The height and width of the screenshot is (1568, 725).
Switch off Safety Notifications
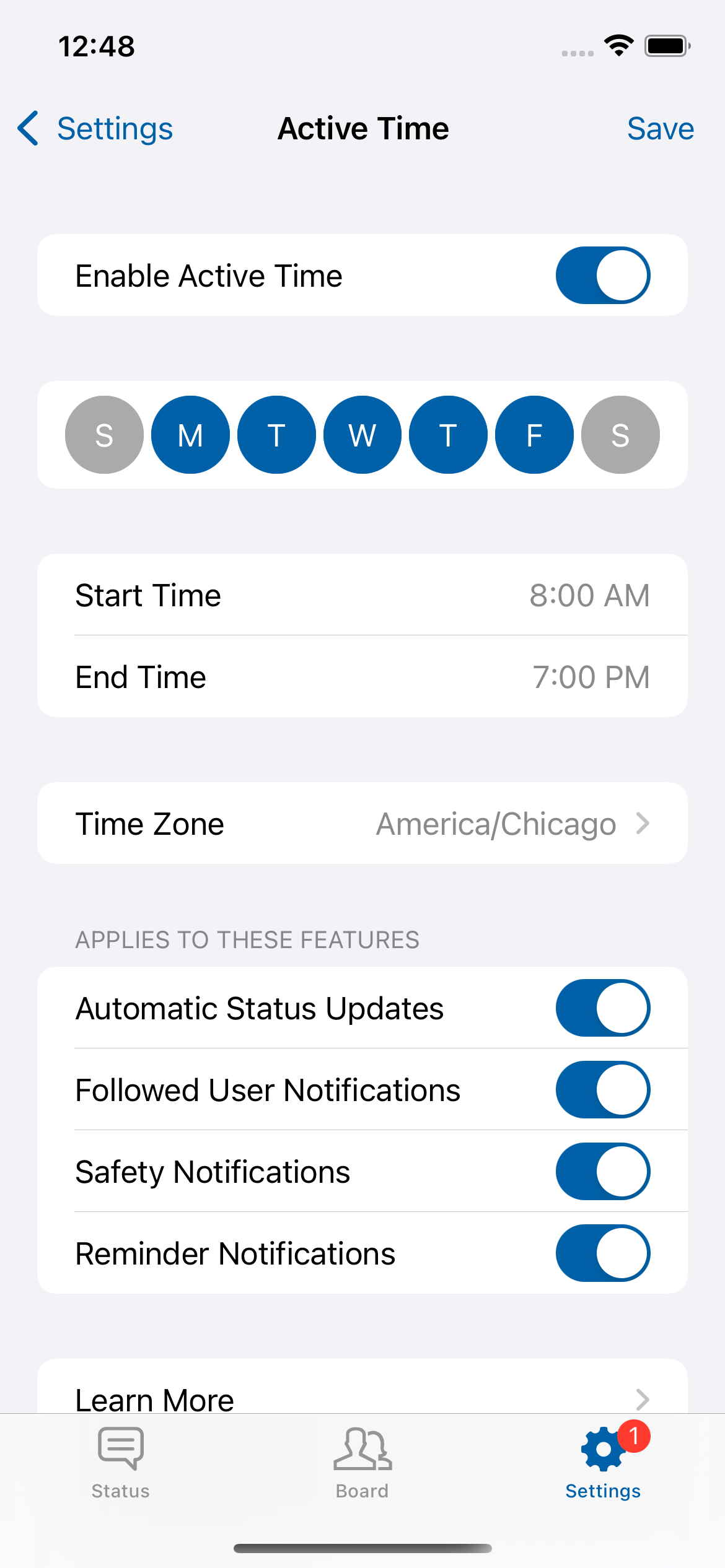pos(602,1171)
